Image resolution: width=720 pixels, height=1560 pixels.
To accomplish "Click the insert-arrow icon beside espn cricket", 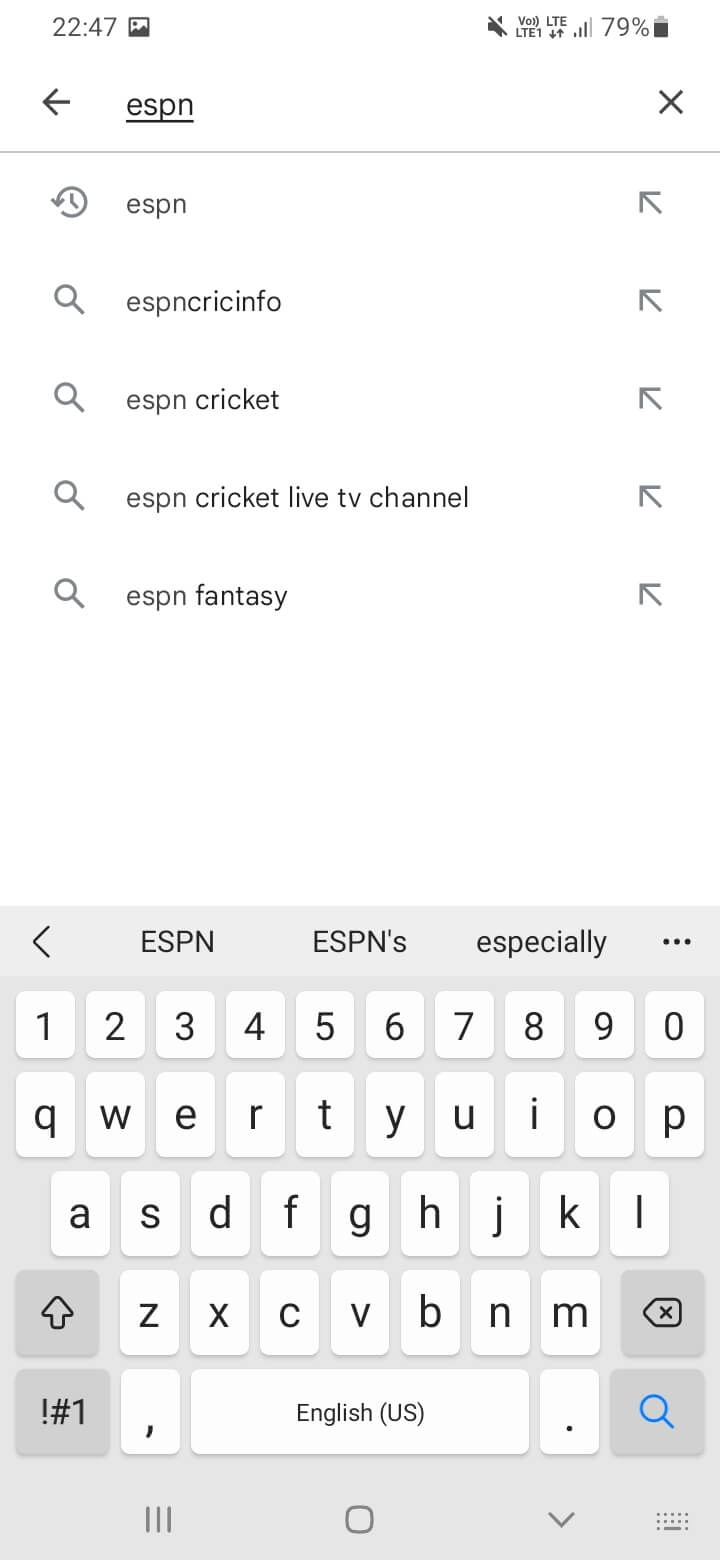I will click(650, 398).
